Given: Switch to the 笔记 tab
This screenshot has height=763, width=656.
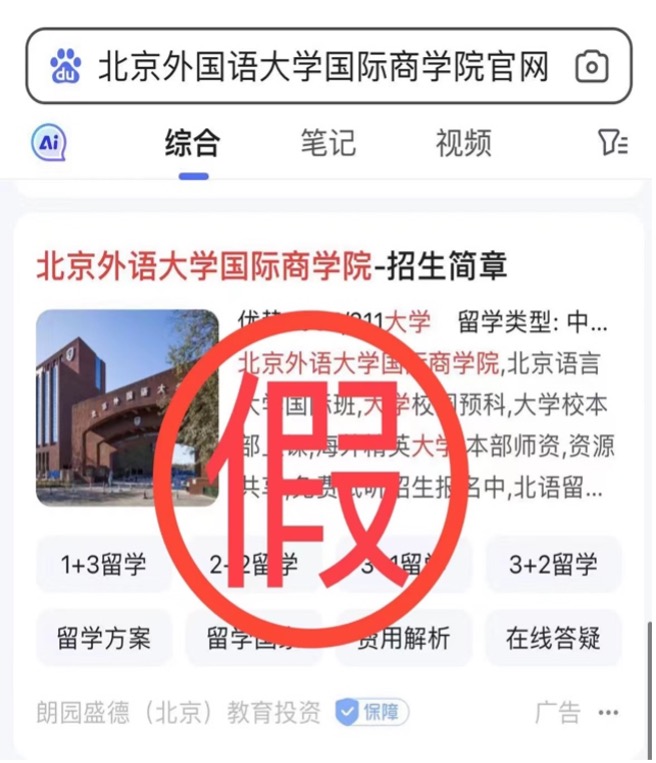Looking at the screenshot, I should (x=327, y=143).
